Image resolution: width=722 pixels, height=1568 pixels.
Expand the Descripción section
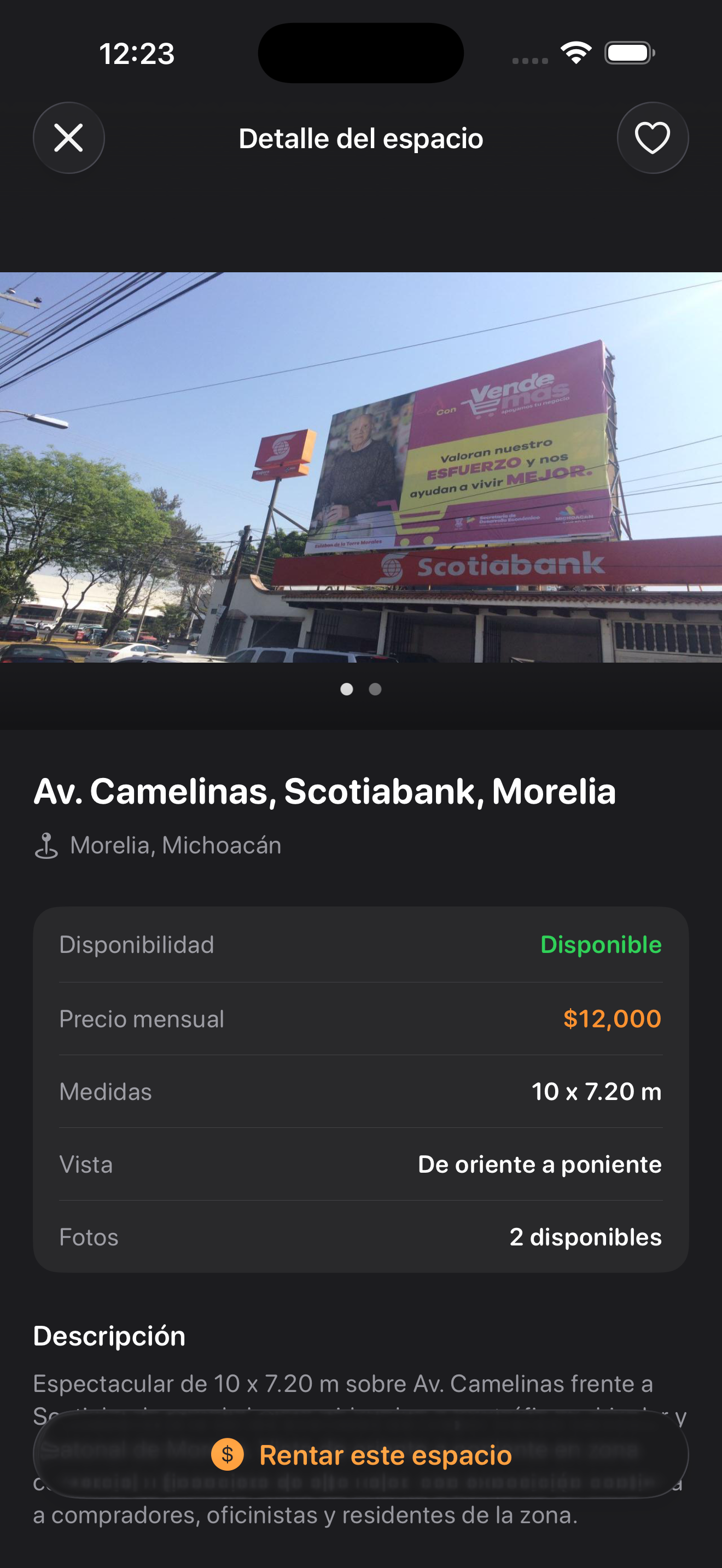pos(110,1336)
